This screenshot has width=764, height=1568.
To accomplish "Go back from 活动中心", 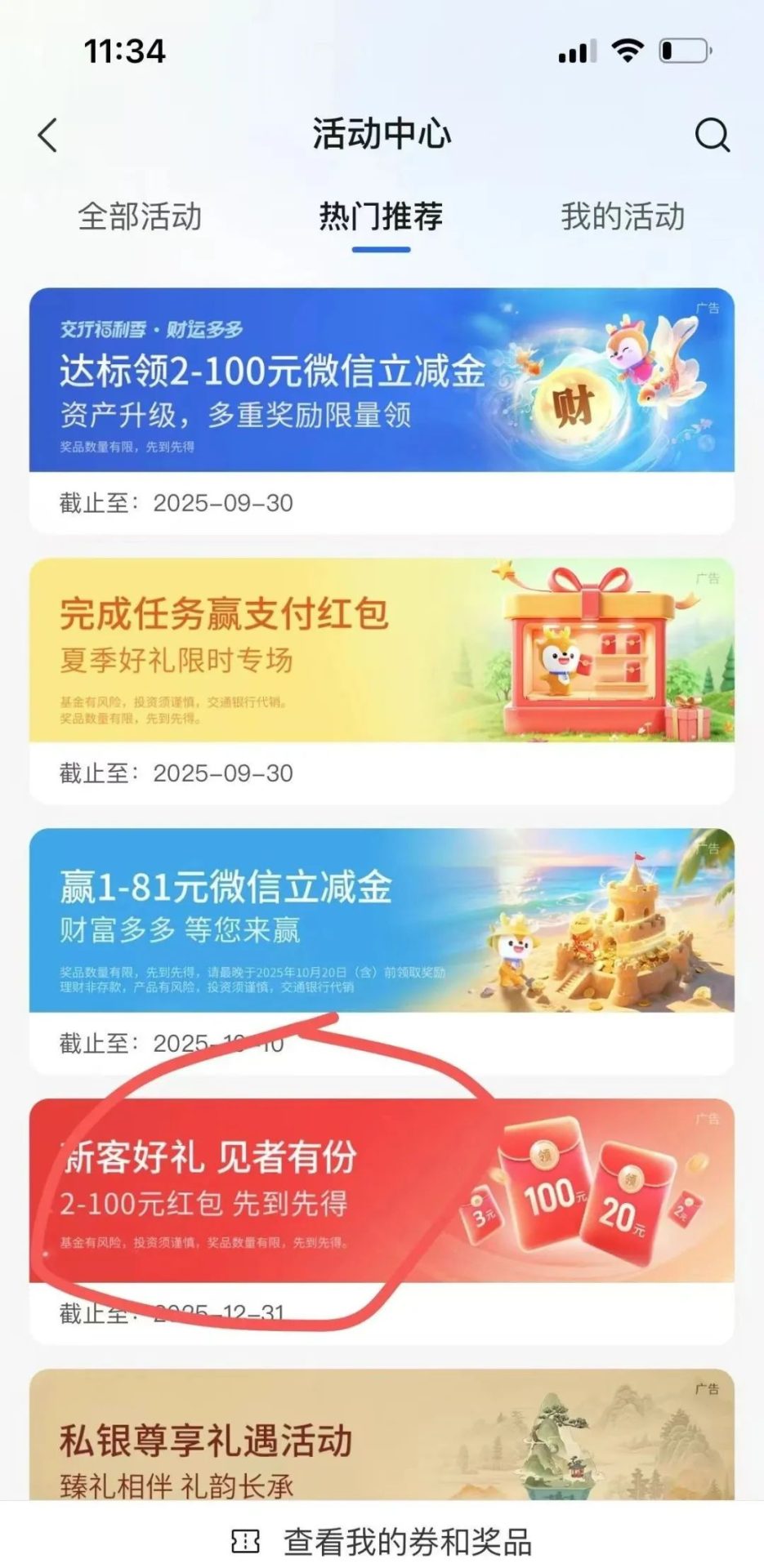I will [48, 136].
